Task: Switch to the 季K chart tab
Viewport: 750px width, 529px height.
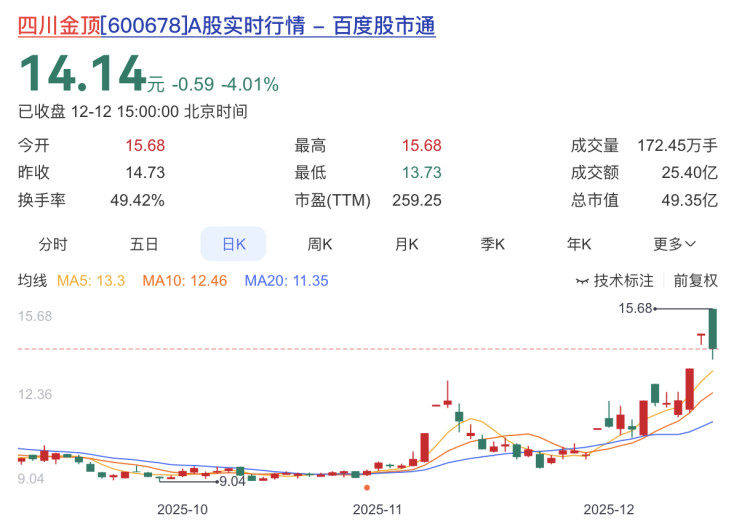Action: pyautogui.click(x=493, y=244)
